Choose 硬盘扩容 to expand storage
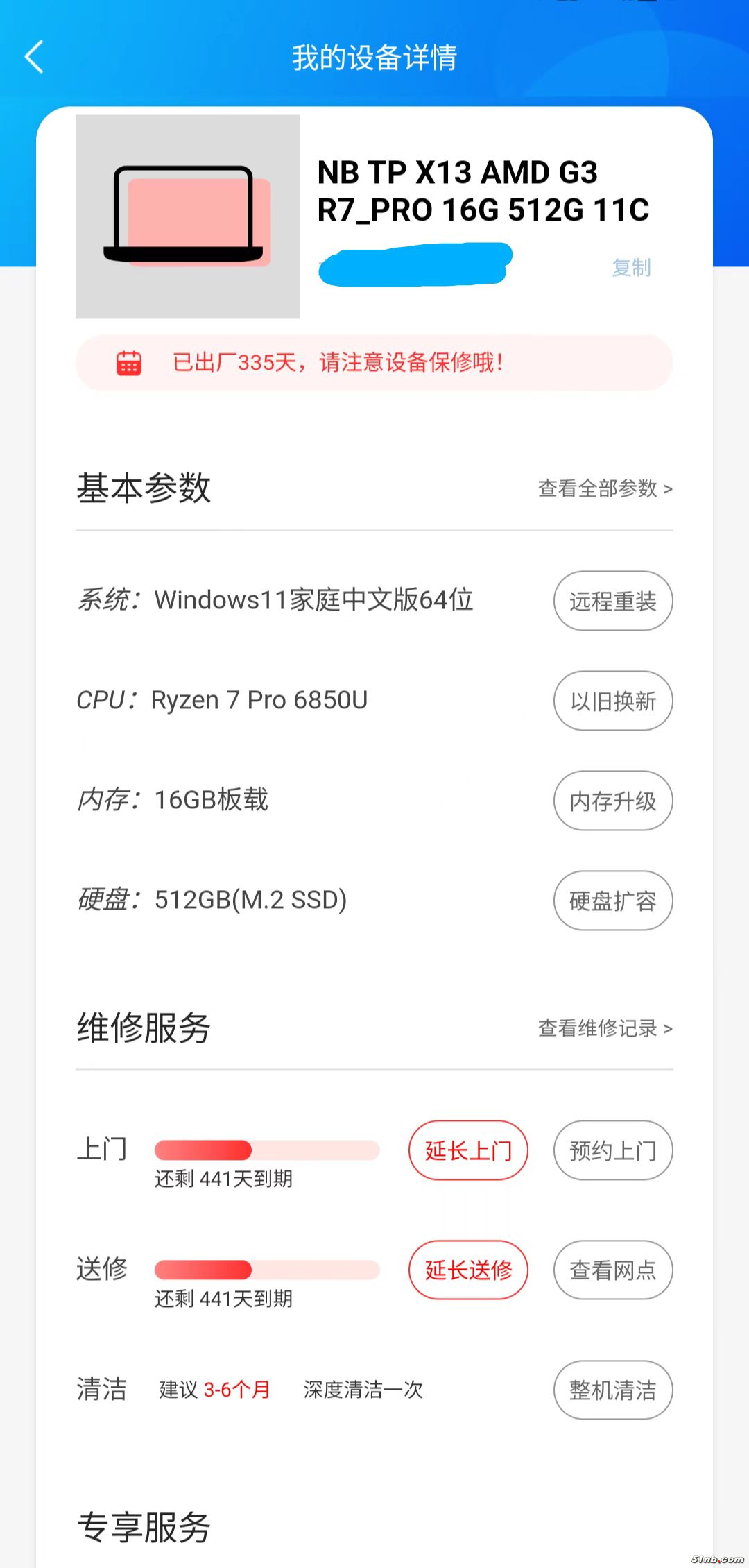This screenshot has width=749, height=1568. coord(613,901)
